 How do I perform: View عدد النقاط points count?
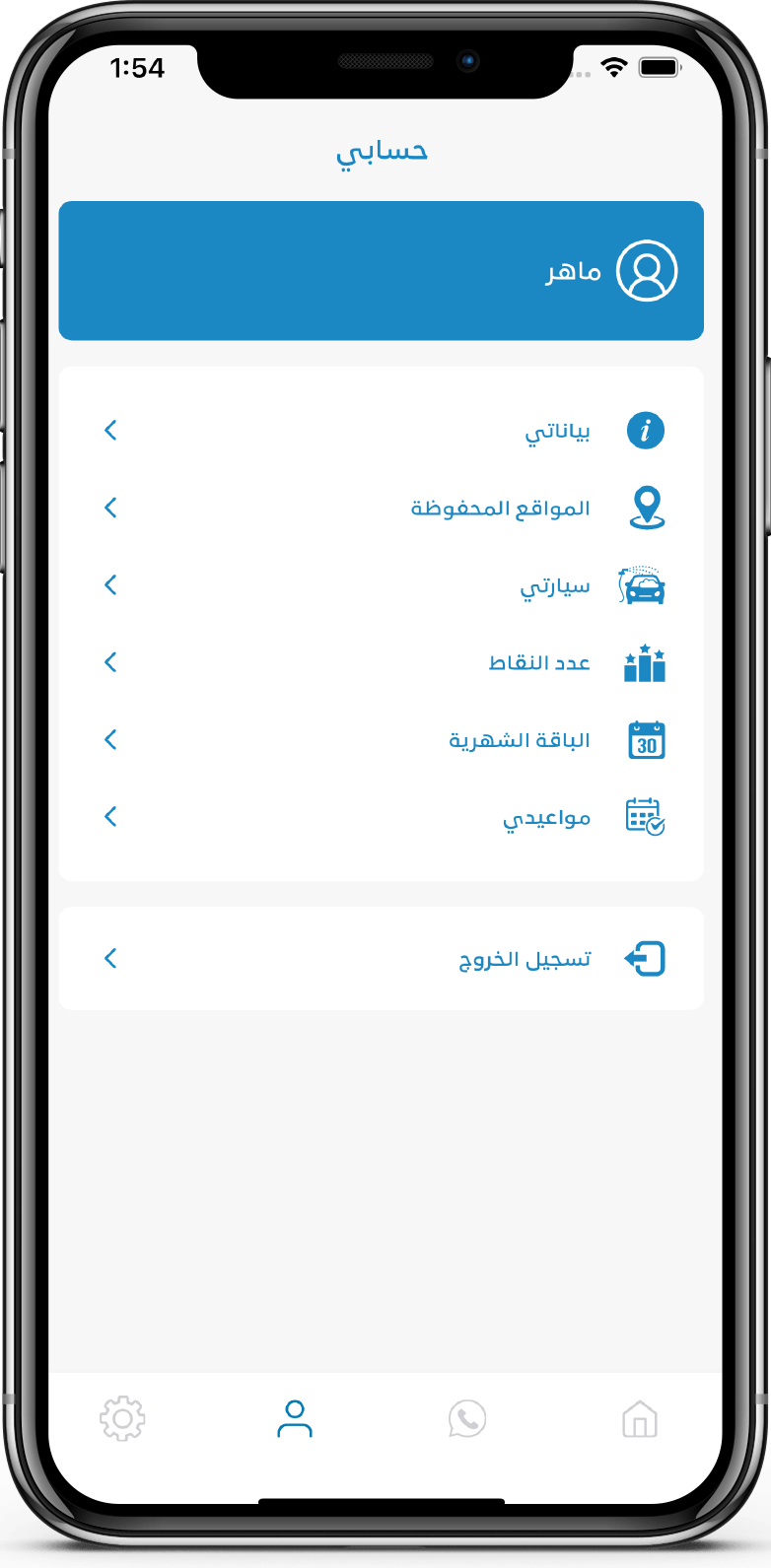pyautogui.click(x=381, y=663)
